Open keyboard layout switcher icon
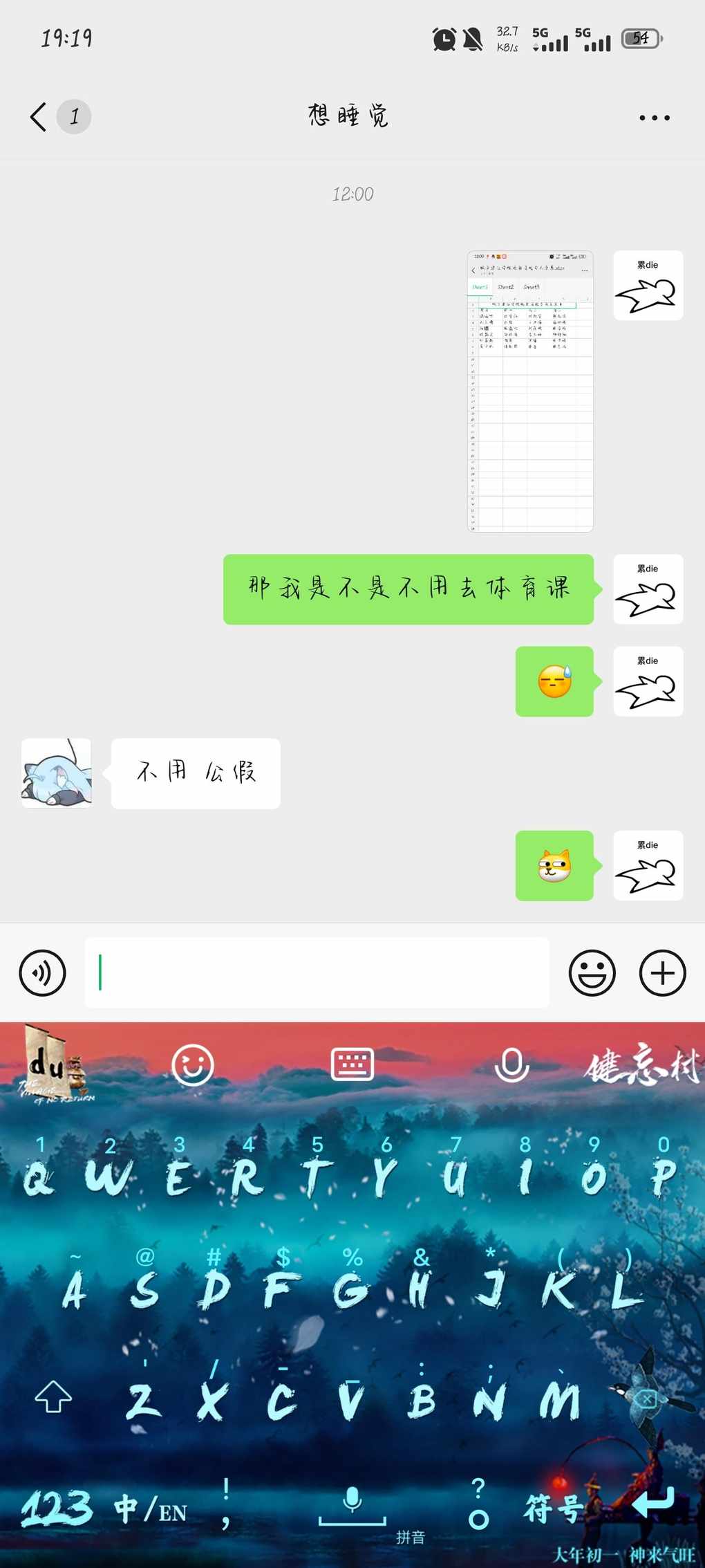This screenshot has height=1568, width=705. point(352,1064)
